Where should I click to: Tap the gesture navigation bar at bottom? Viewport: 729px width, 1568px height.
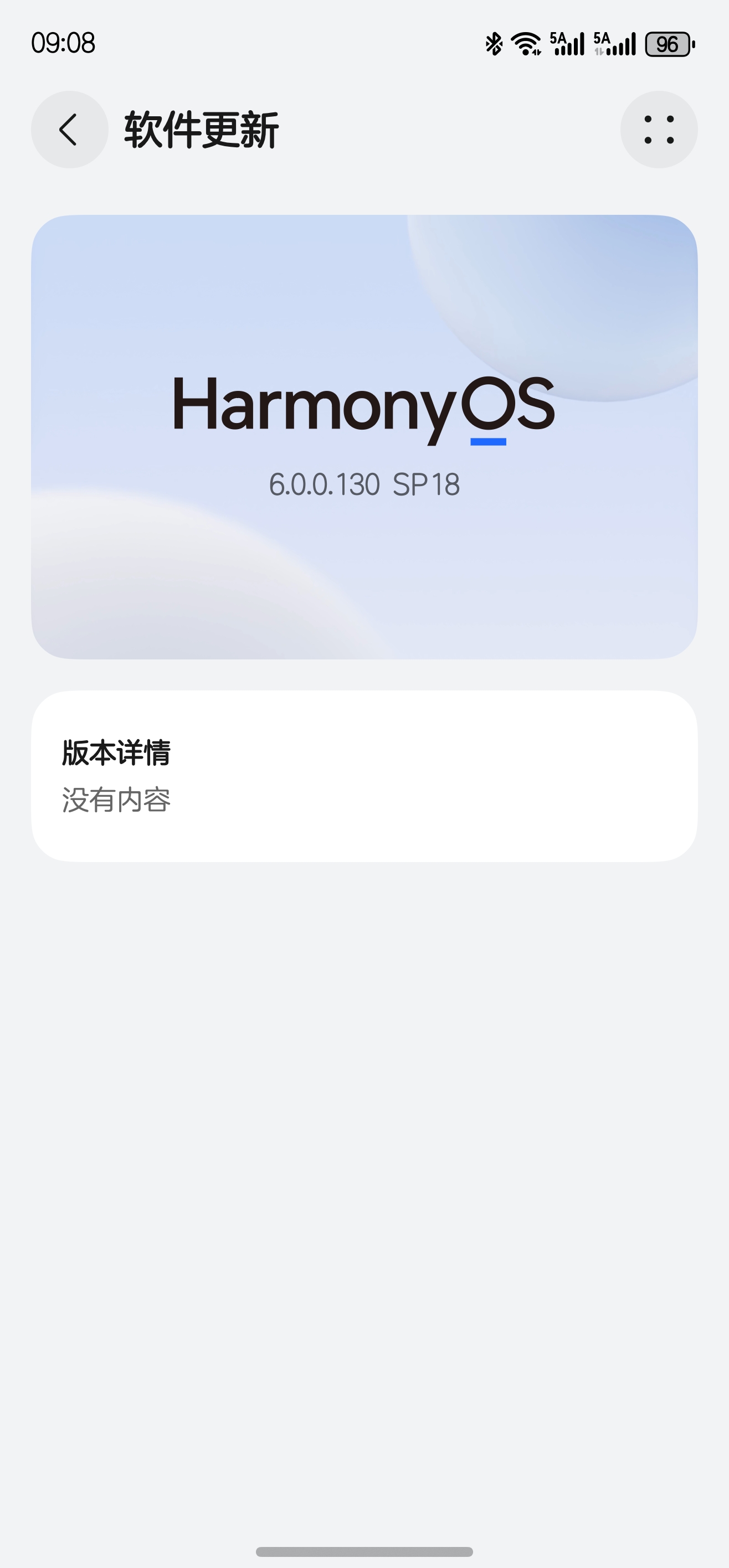364,1550
